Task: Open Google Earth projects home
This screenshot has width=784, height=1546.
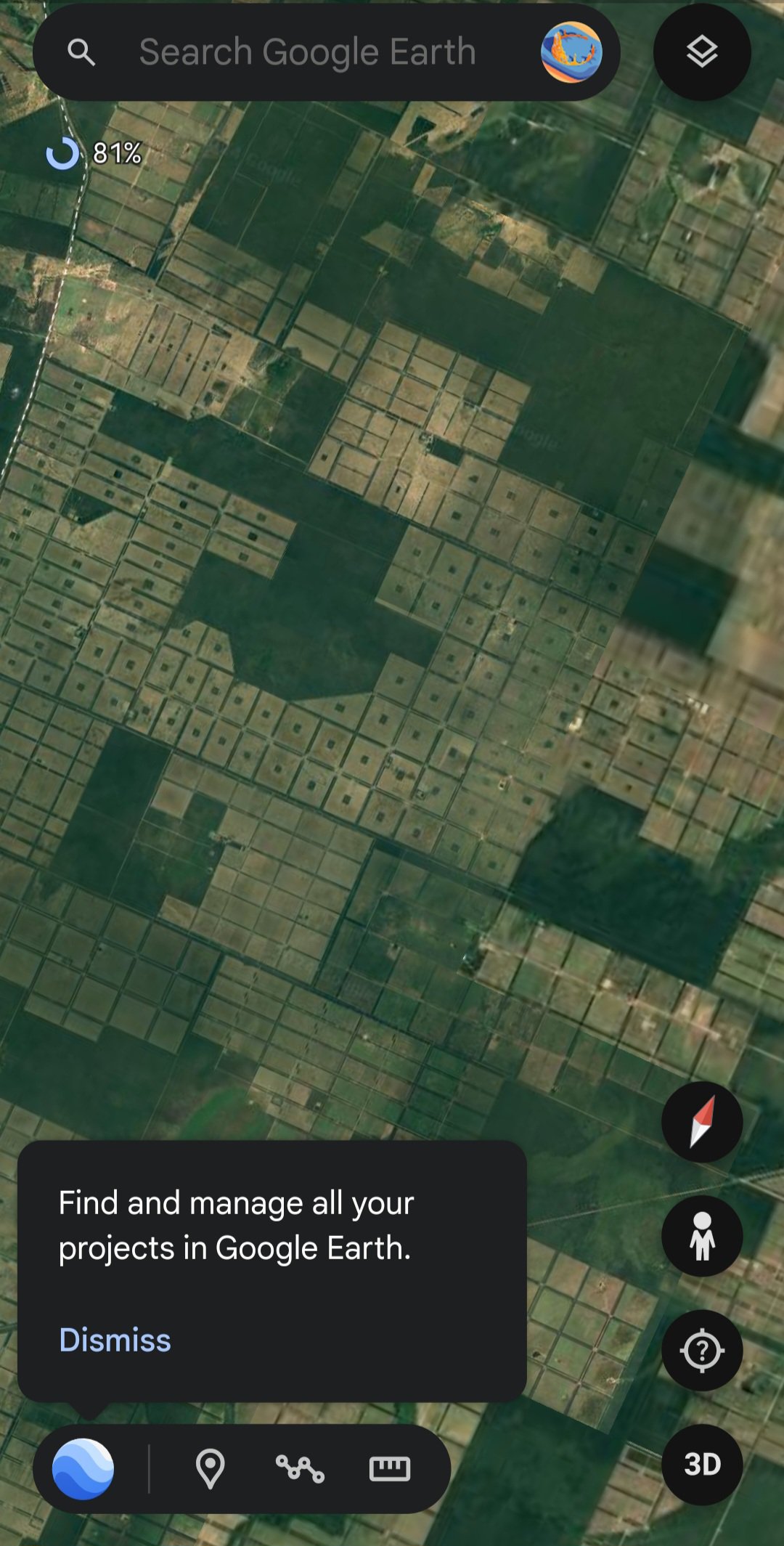Action: point(83,1468)
